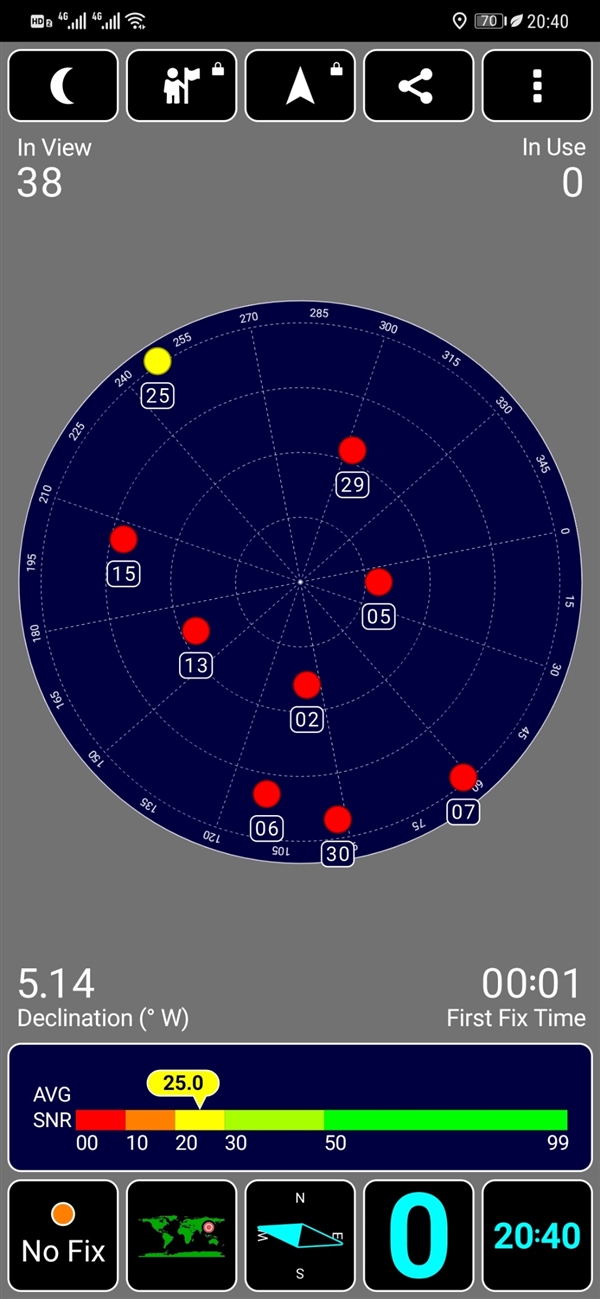
Task: Open the locked waypoint flag feature
Action: click(x=181, y=86)
